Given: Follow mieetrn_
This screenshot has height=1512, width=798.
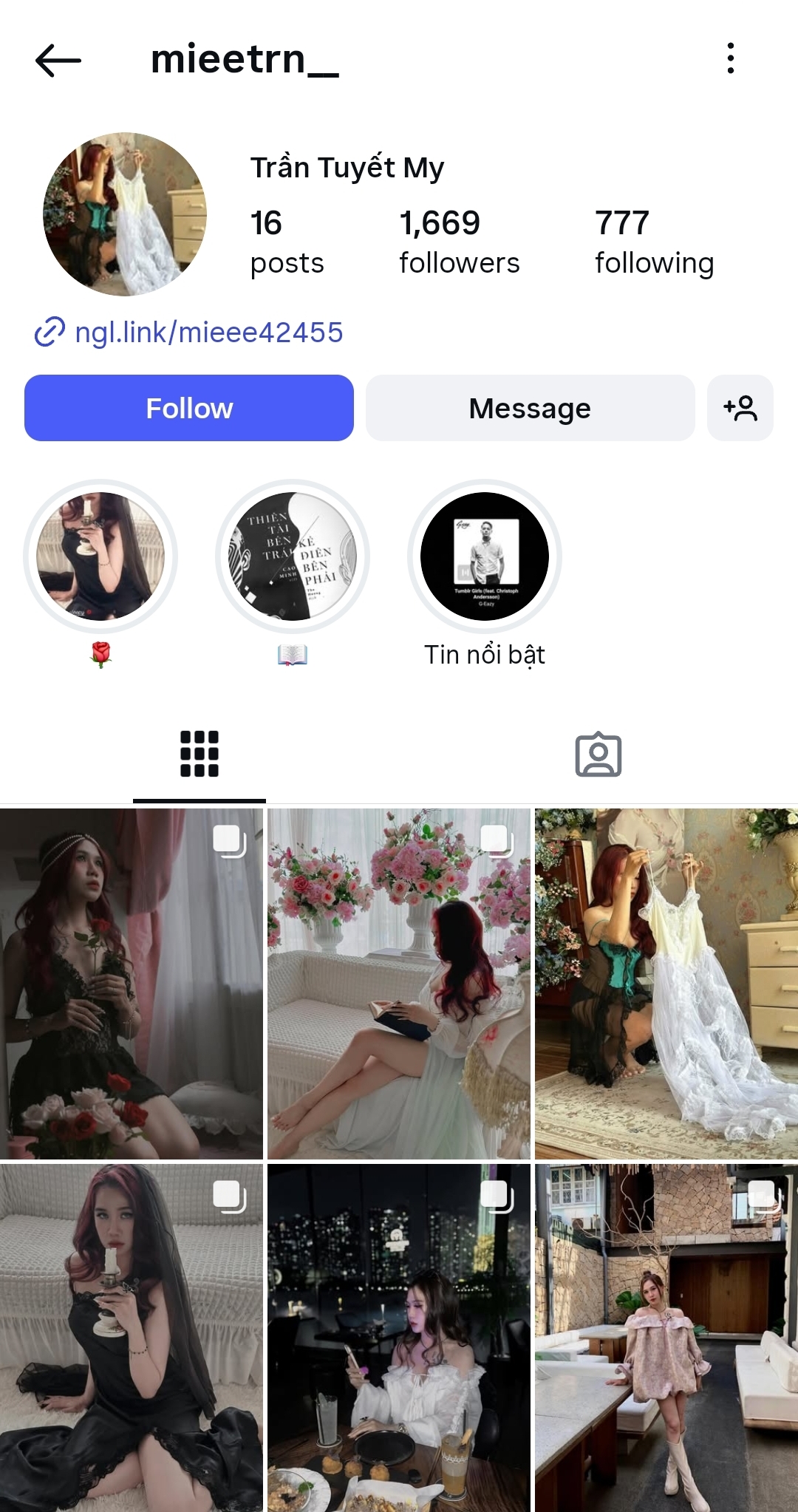Looking at the screenshot, I should click(x=189, y=408).
